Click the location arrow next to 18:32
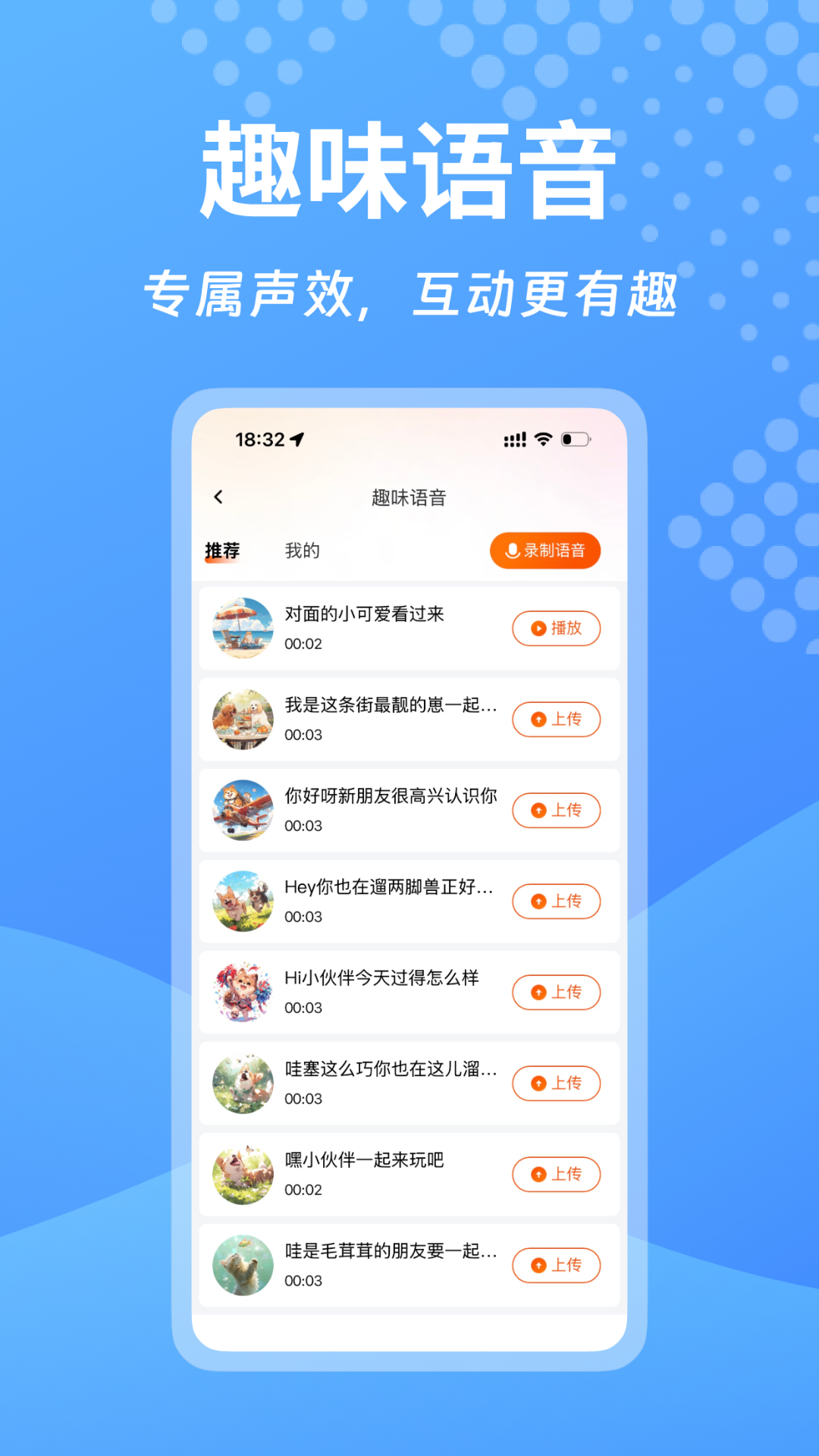This screenshot has height=1456, width=819. [x=296, y=438]
